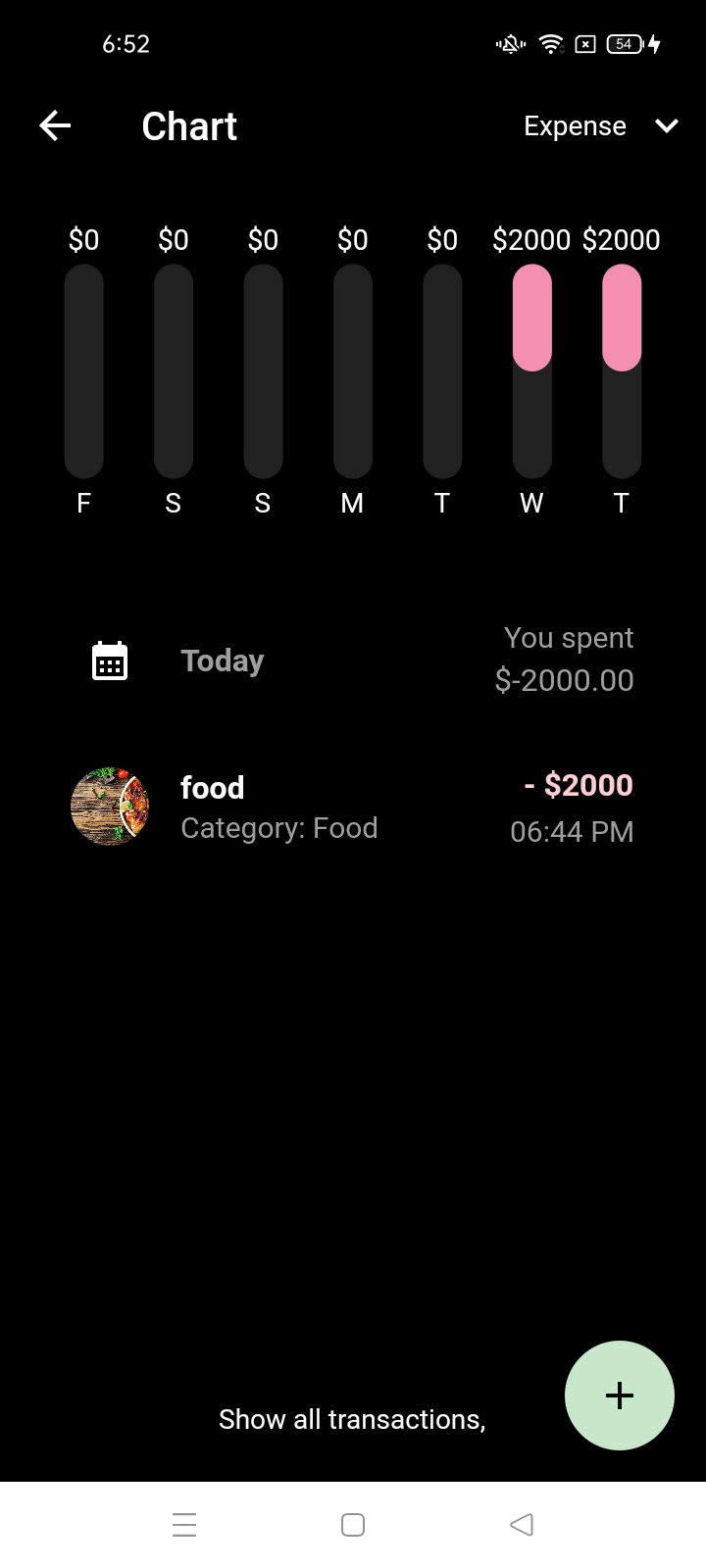Tap the muted notifications icon
The image size is (706, 1568).
pos(510,43)
